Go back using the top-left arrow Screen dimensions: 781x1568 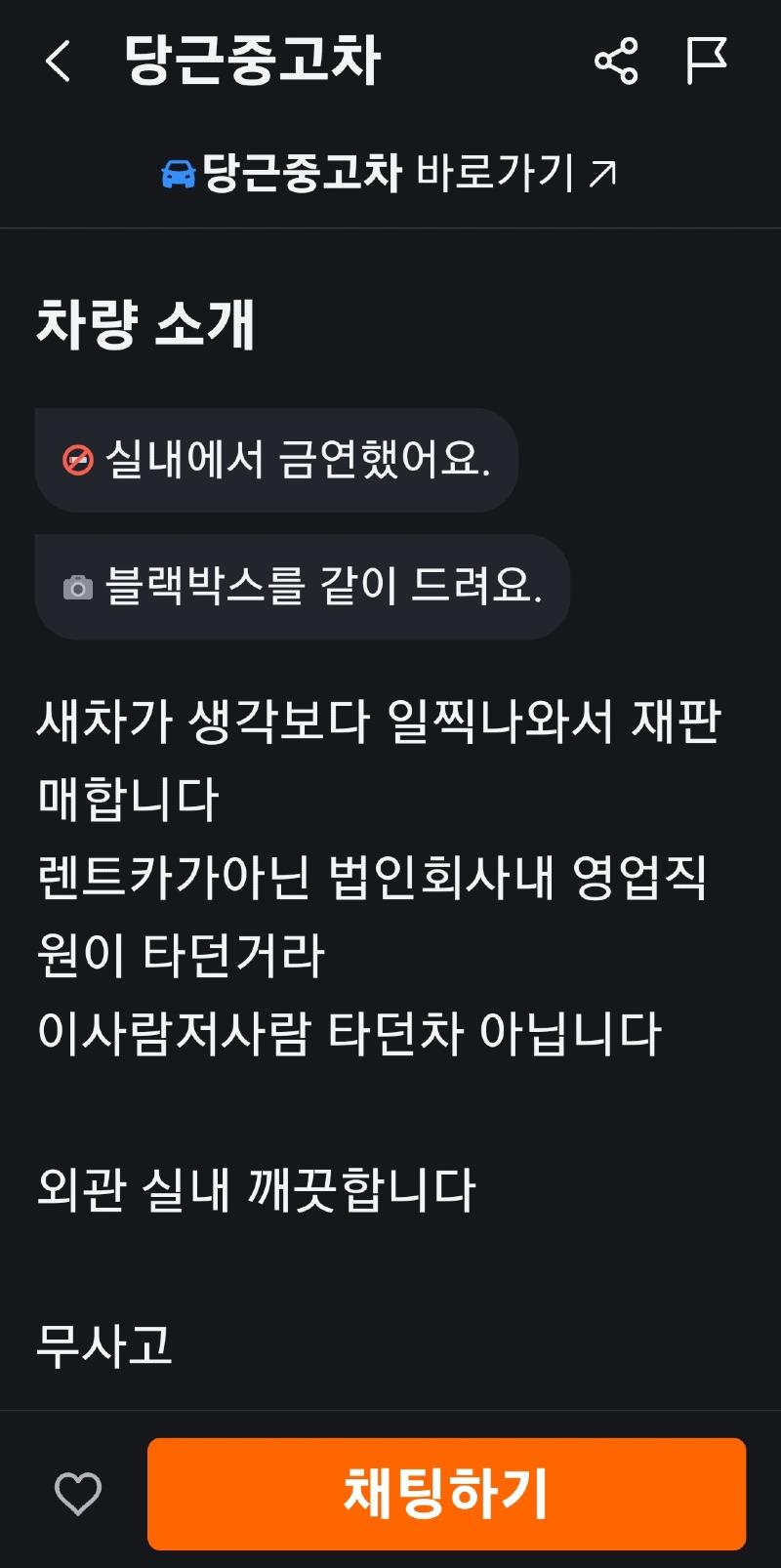[x=59, y=62]
